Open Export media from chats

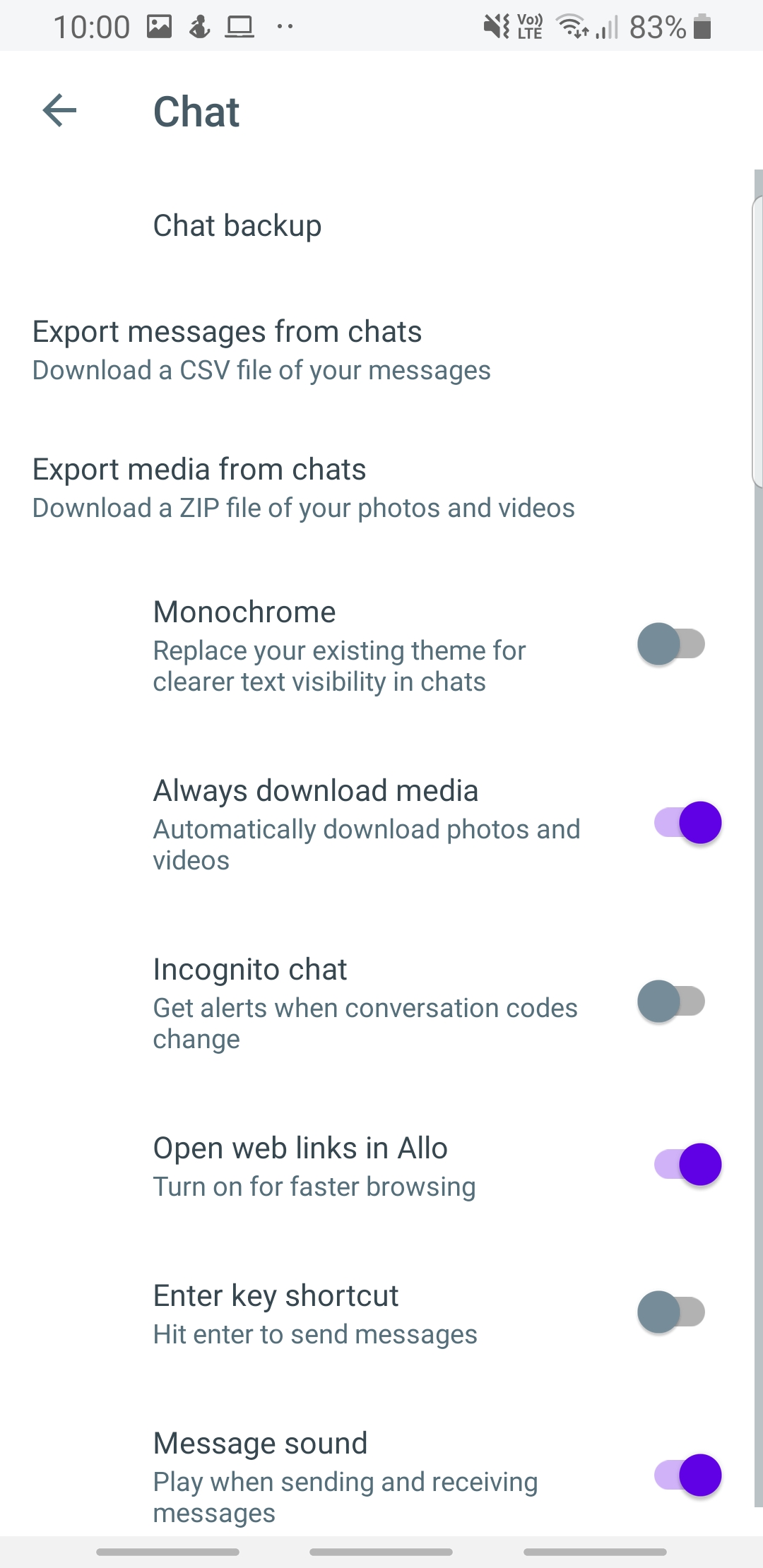tap(381, 488)
